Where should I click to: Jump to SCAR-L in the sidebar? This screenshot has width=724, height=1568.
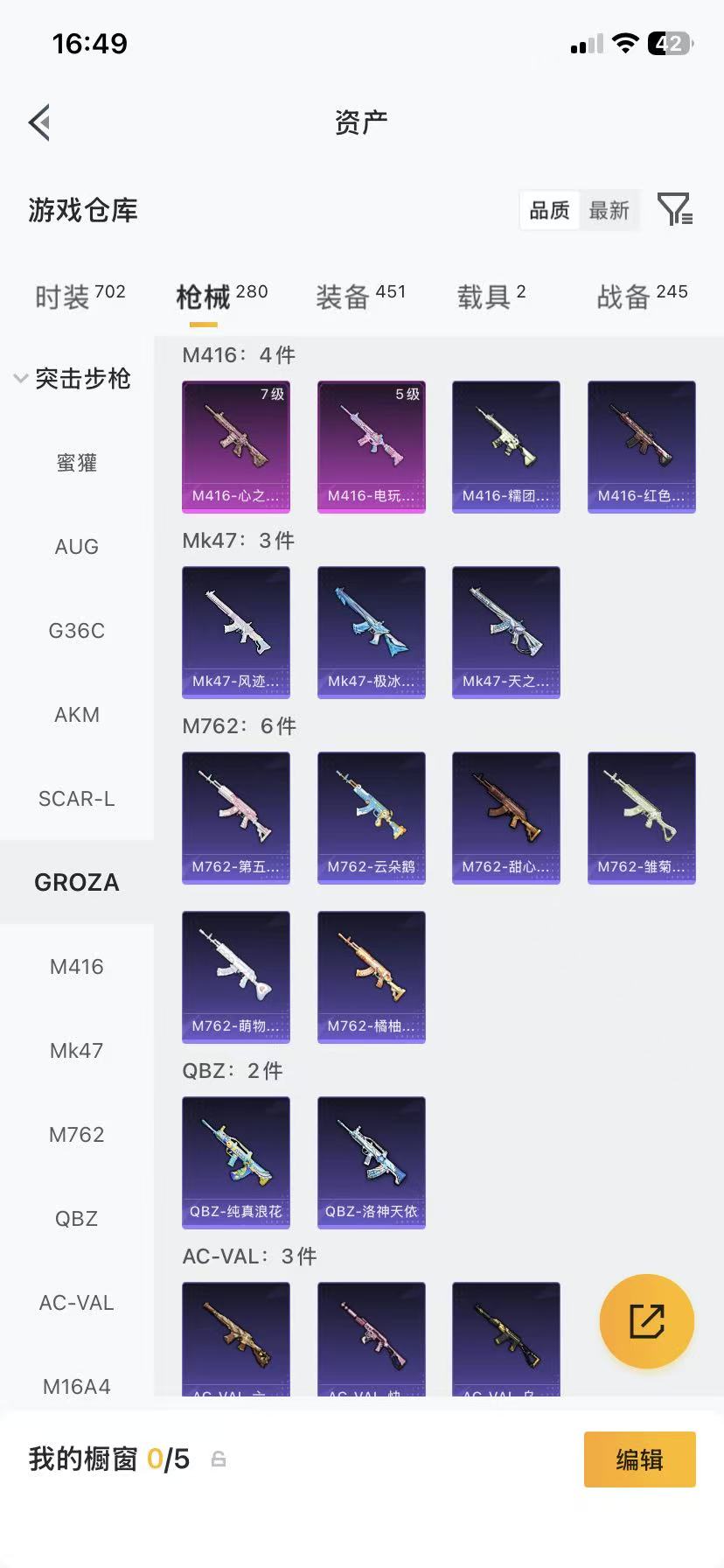pyautogui.click(x=77, y=799)
